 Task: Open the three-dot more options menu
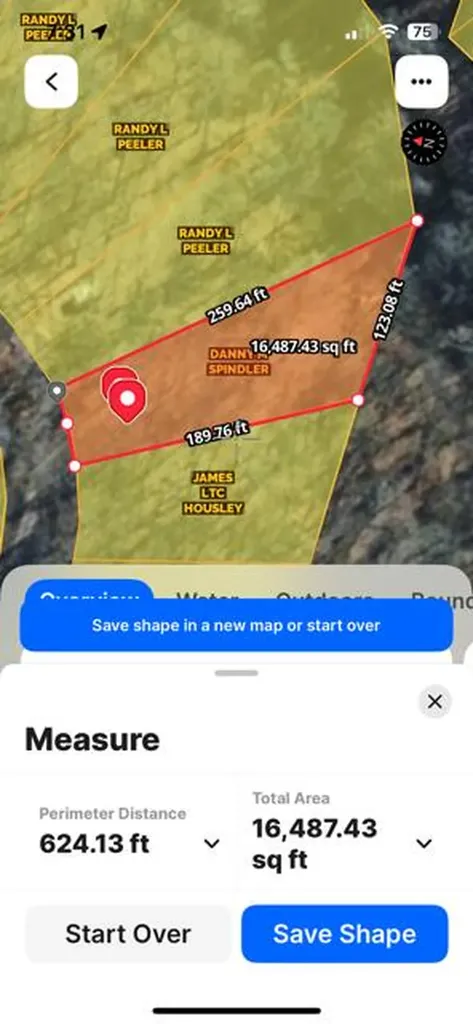[421, 82]
